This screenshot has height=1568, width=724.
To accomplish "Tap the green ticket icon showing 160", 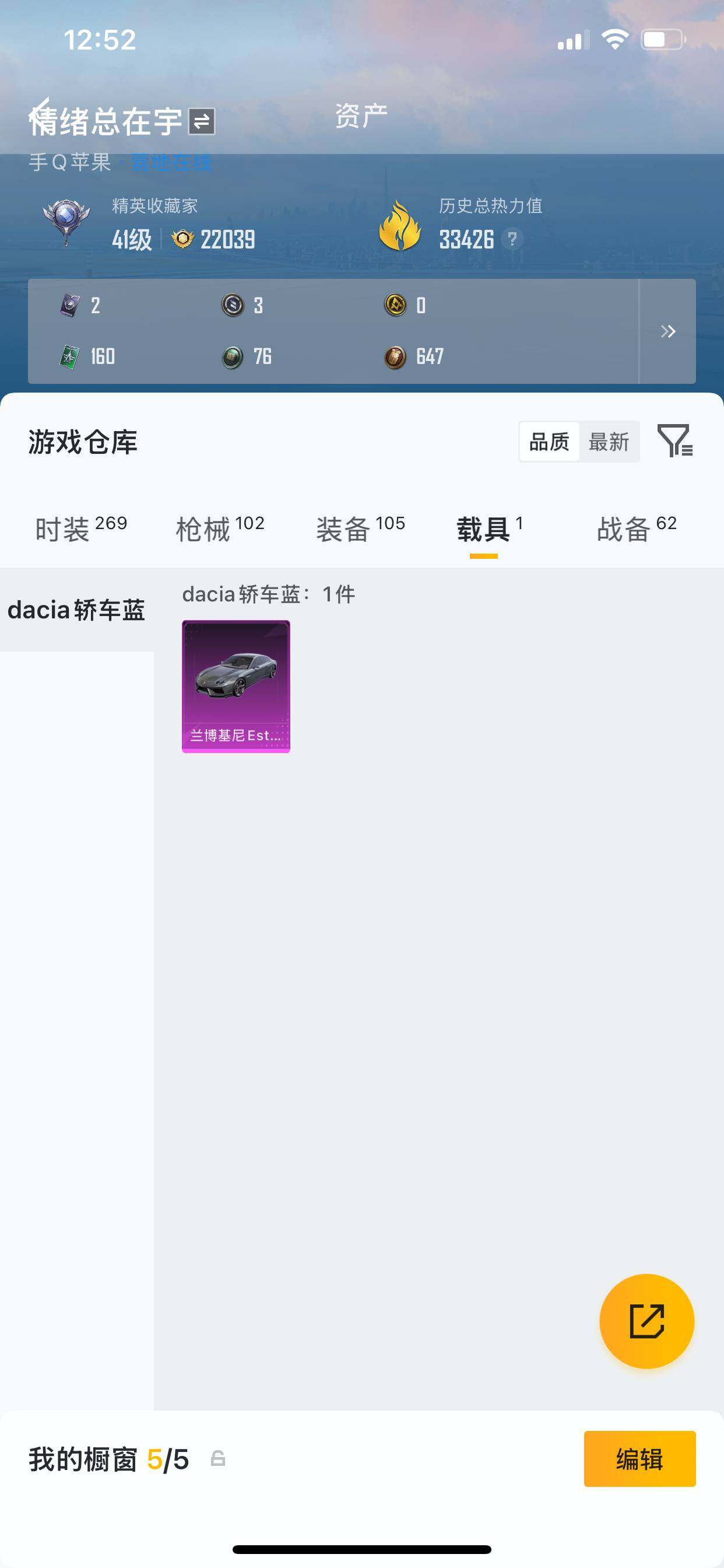I will tap(67, 356).
